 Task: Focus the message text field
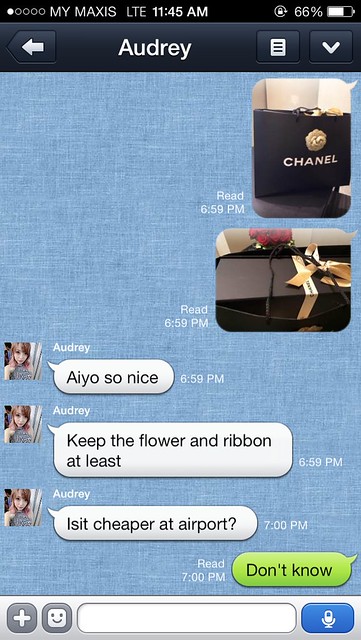(x=187, y=618)
